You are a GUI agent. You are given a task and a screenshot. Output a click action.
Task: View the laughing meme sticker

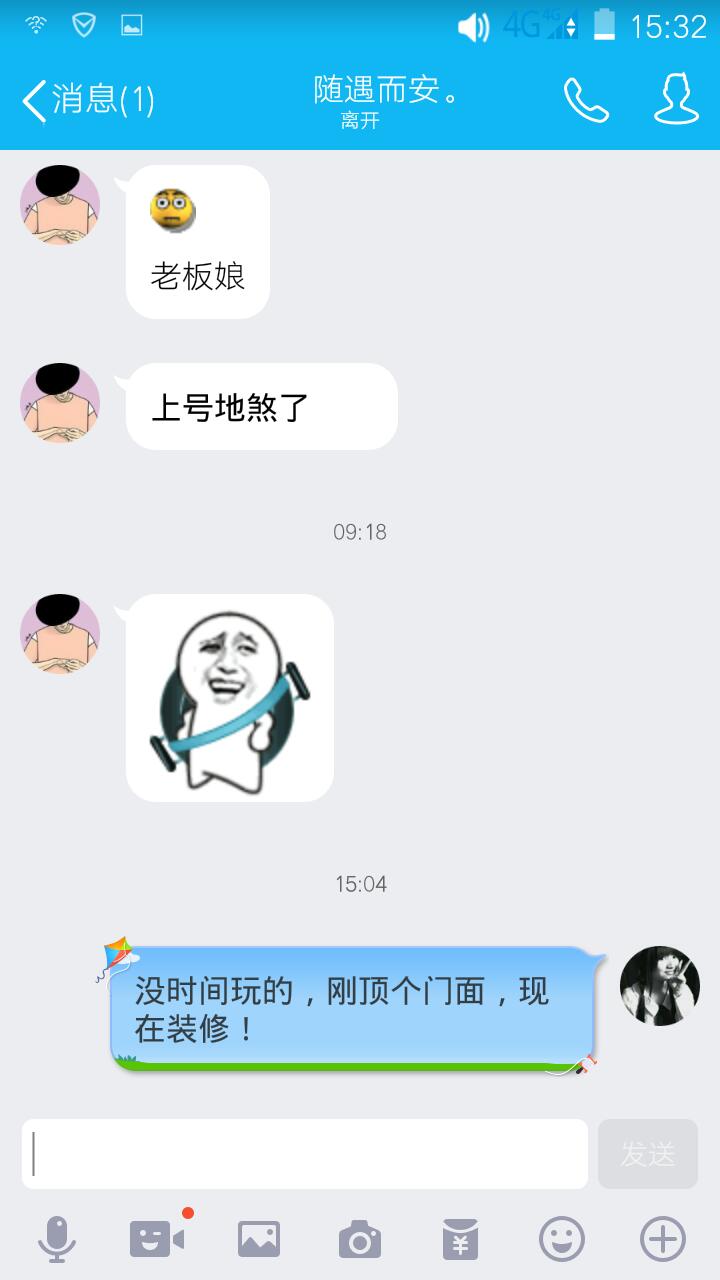[230, 698]
